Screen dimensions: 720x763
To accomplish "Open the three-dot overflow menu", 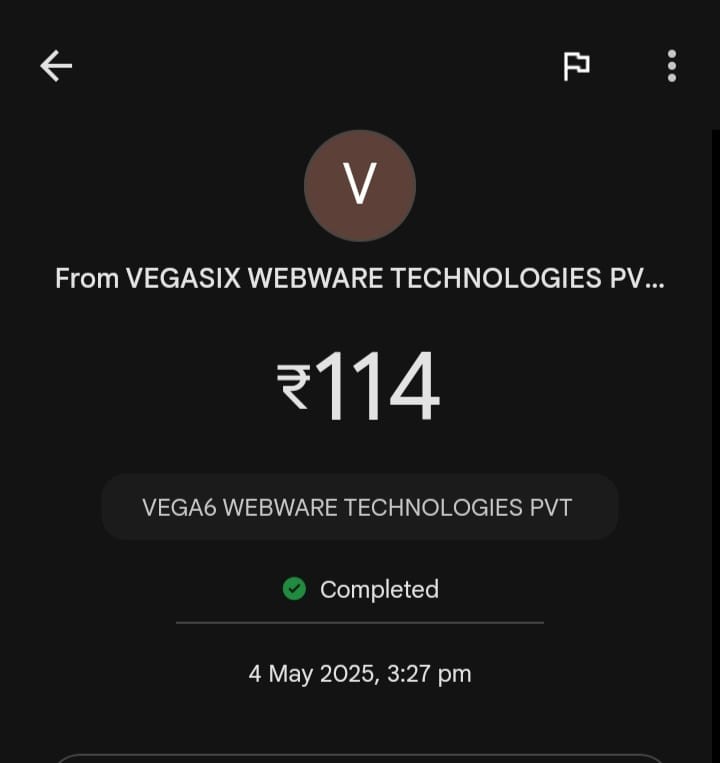I will (672, 66).
